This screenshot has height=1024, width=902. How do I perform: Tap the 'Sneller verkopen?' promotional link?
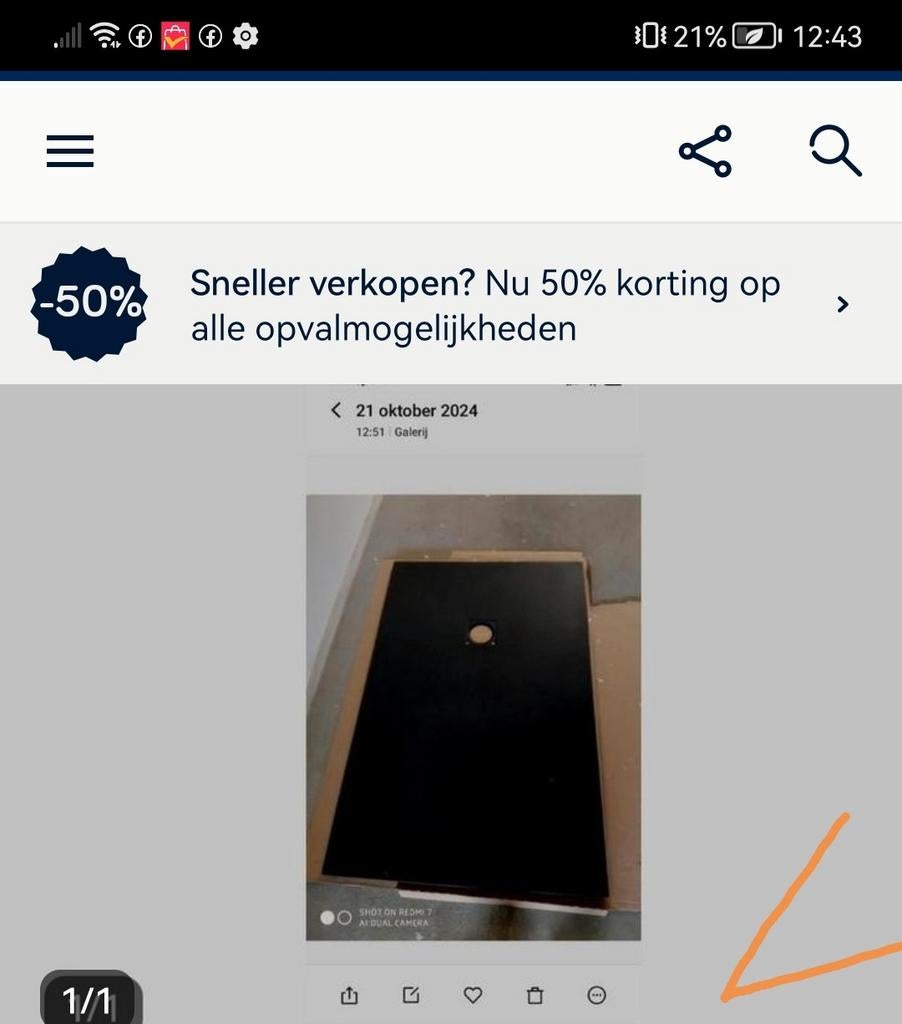(x=334, y=283)
